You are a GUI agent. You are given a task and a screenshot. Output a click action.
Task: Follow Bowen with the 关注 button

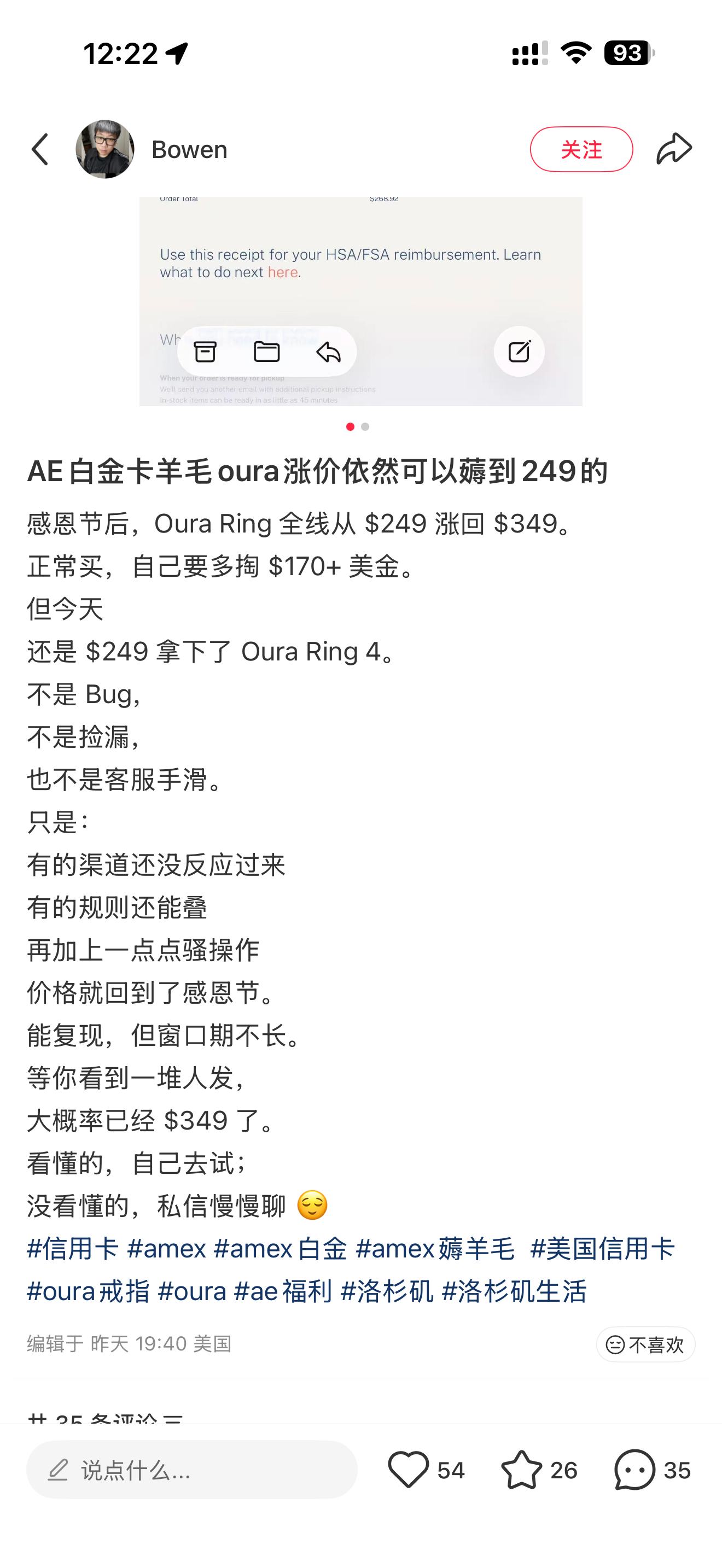point(581,149)
